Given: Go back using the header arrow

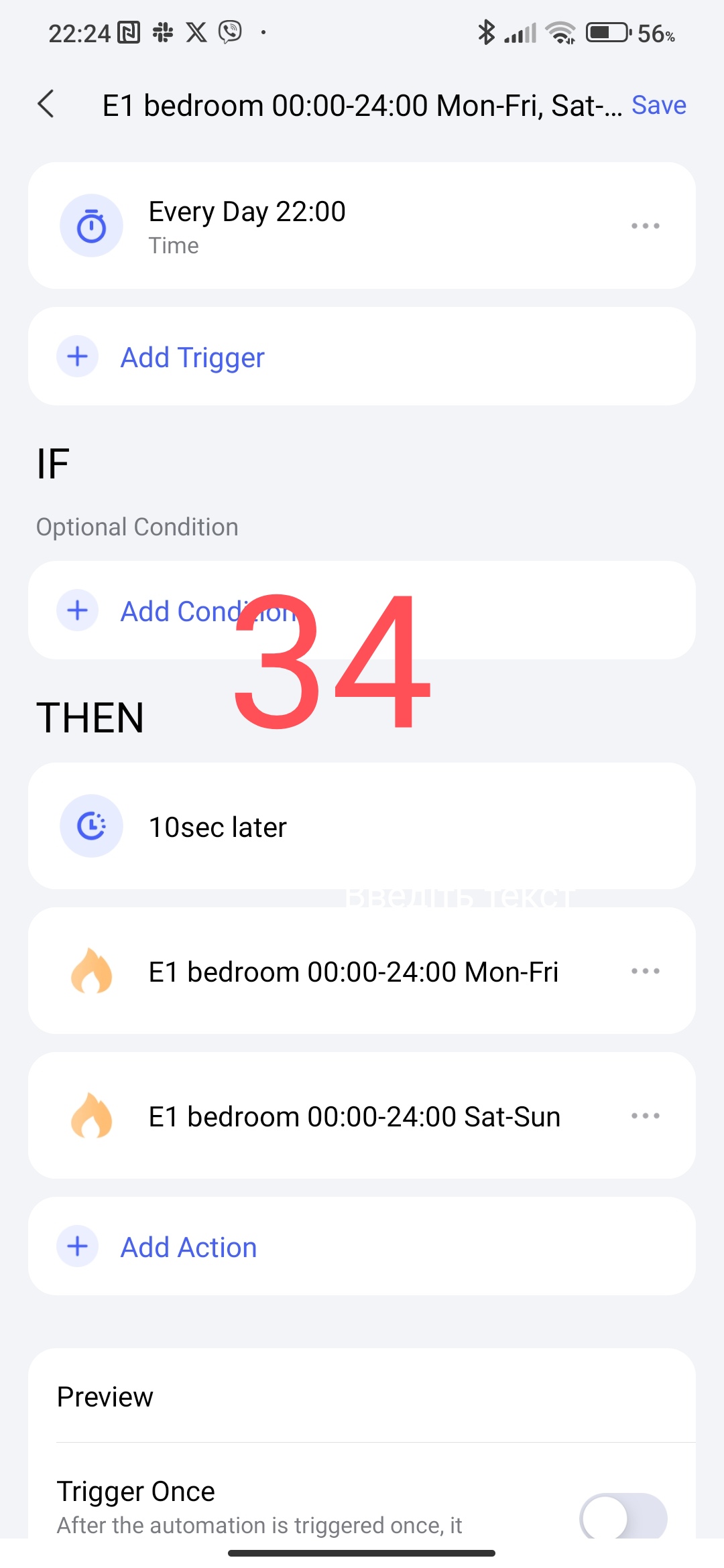Looking at the screenshot, I should pos(46,105).
